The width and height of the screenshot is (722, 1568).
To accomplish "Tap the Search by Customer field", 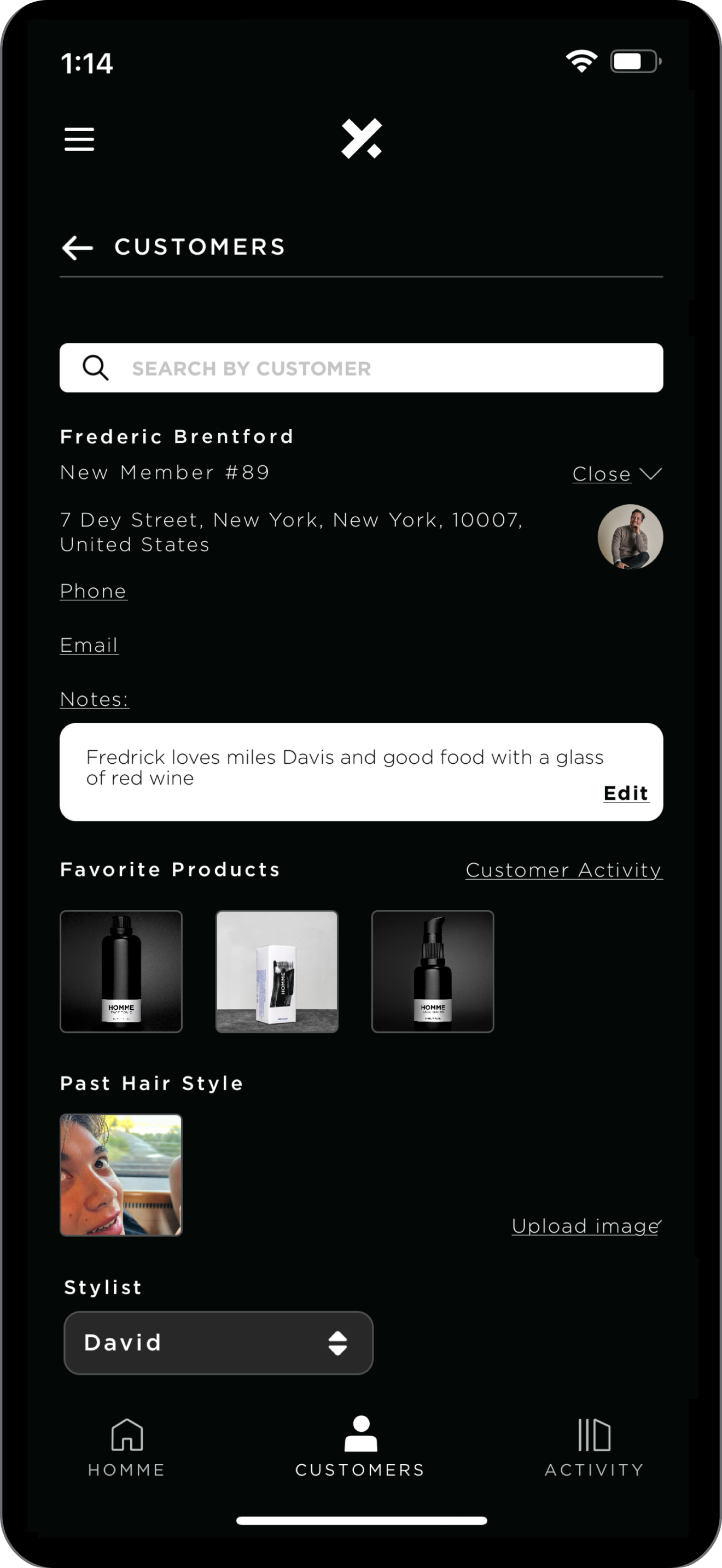I will 361,367.
